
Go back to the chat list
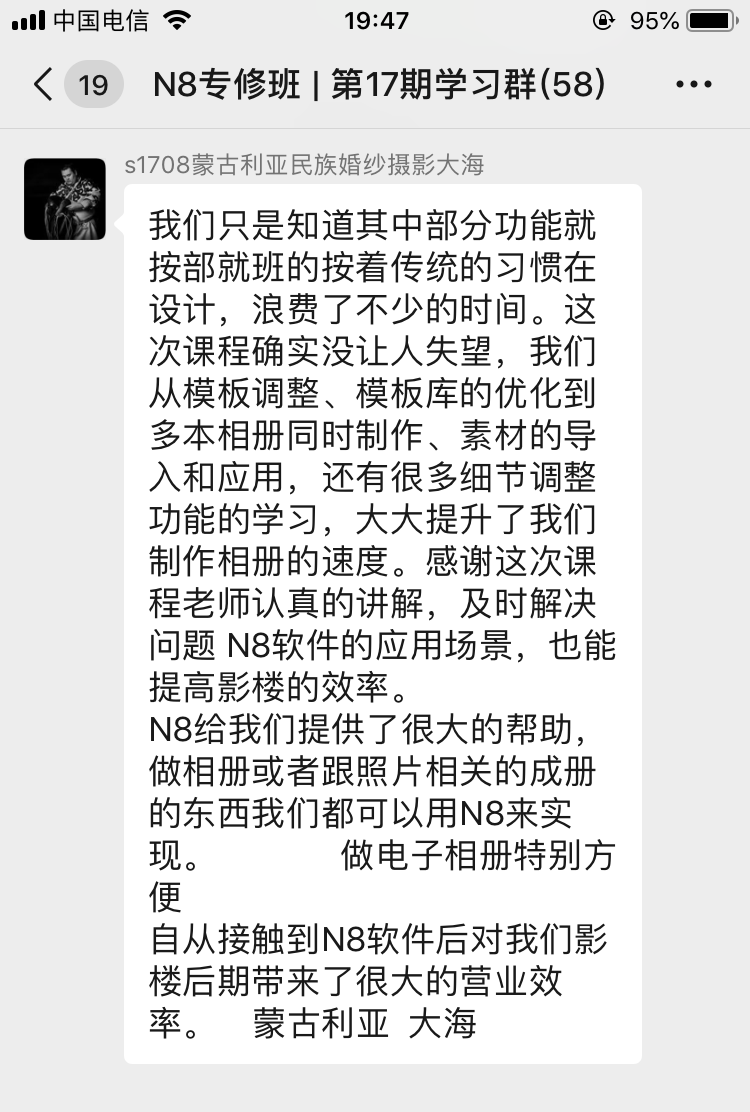click(x=44, y=84)
